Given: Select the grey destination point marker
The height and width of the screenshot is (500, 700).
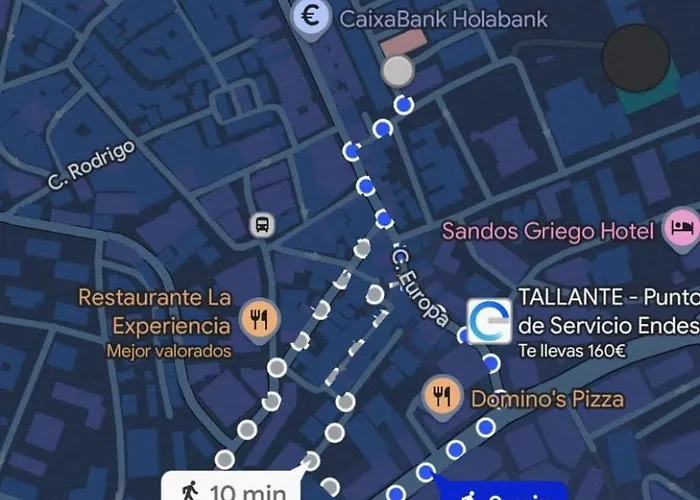Looking at the screenshot, I should click(398, 70).
